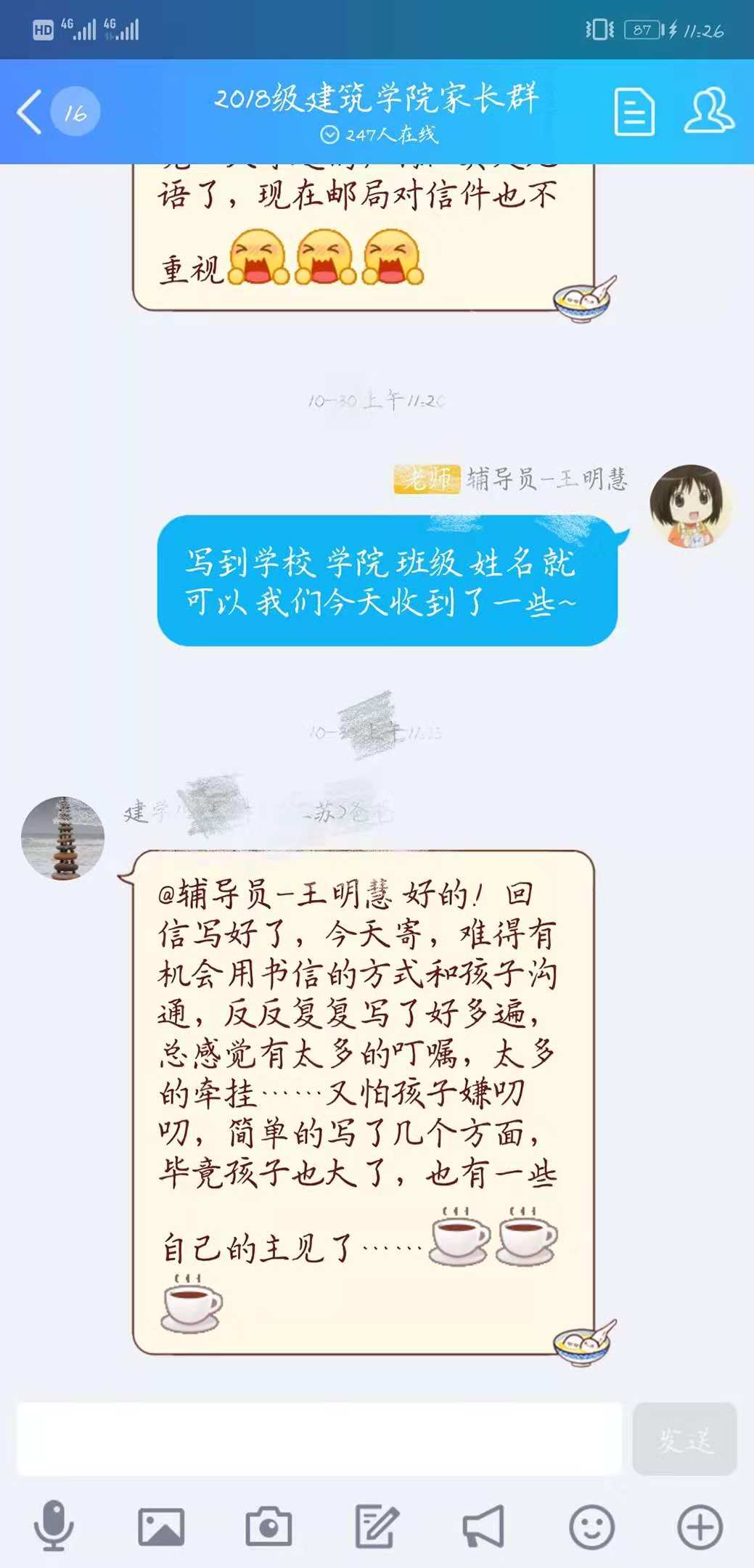The width and height of the screenshot is (754, 1568).
Task: Tap 辅导员-王明慧's avatar
Action: [x=689, y=506]
